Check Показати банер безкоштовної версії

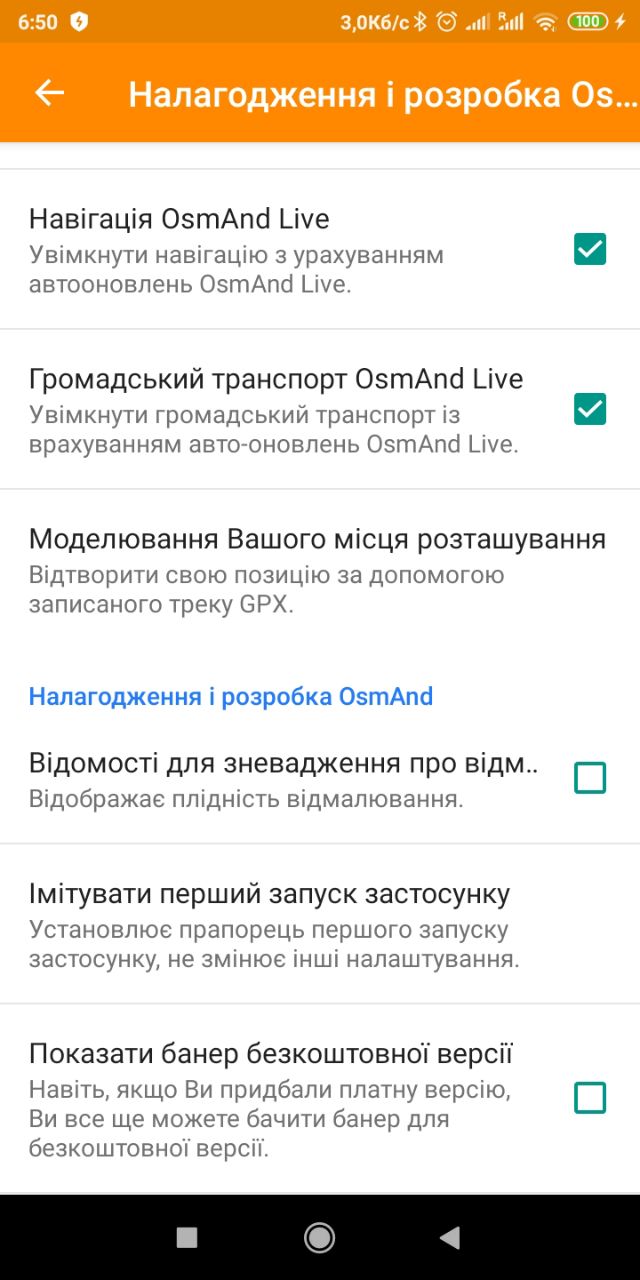[x=590, y=1097]
